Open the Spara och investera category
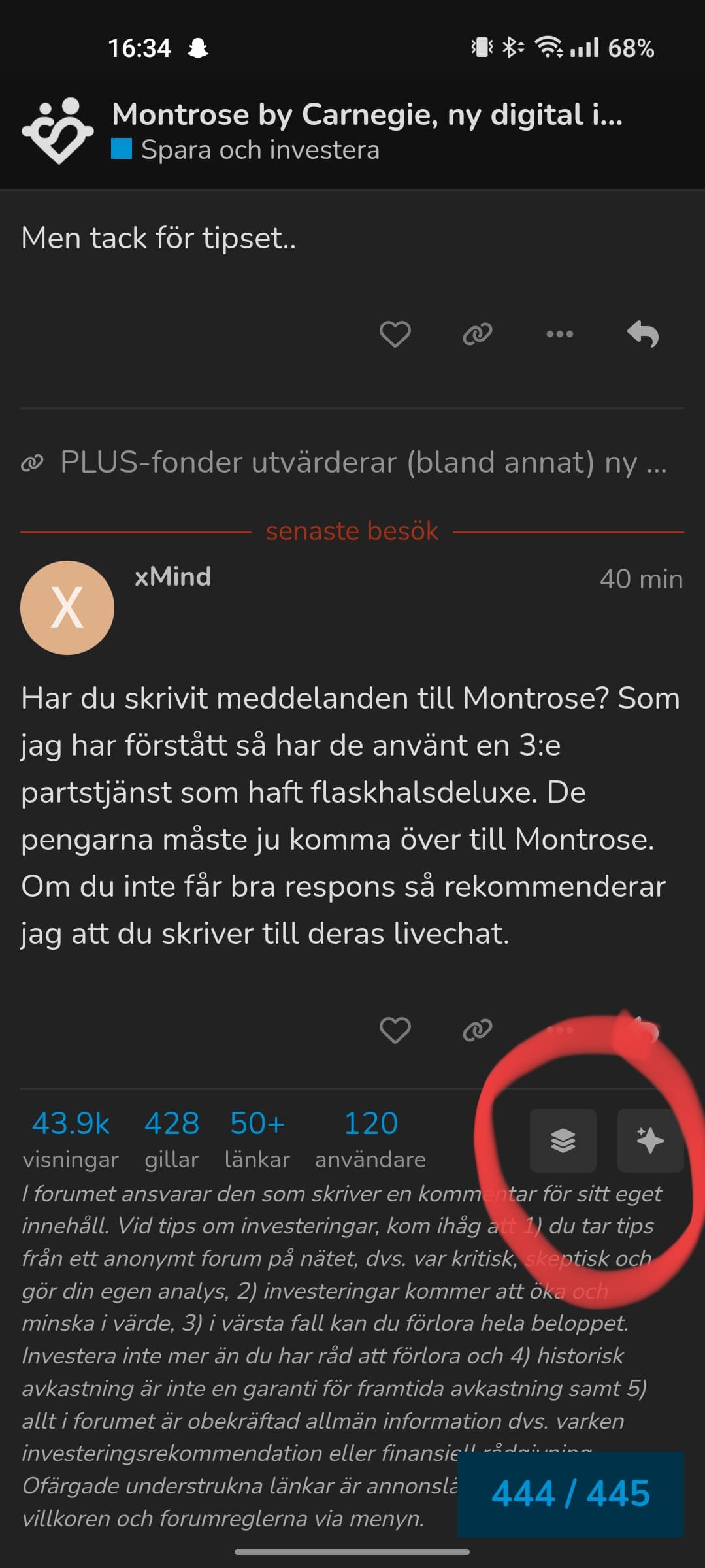The image size is (705, 1568). click(x=259, y=150)
